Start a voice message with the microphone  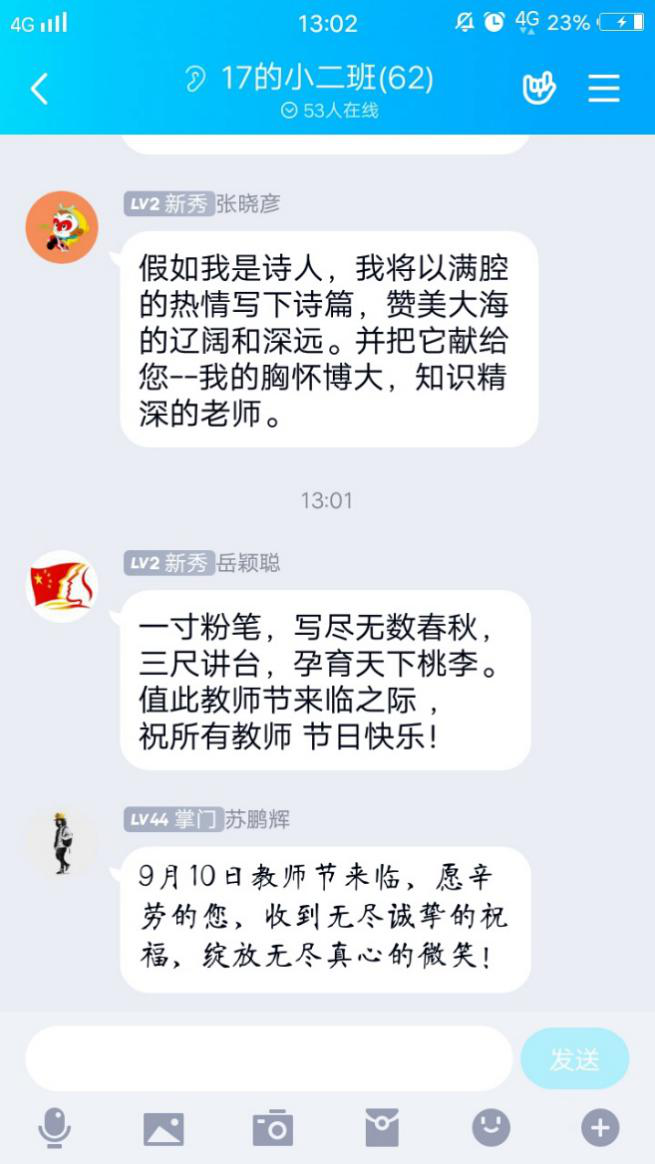pos(54,1128)
